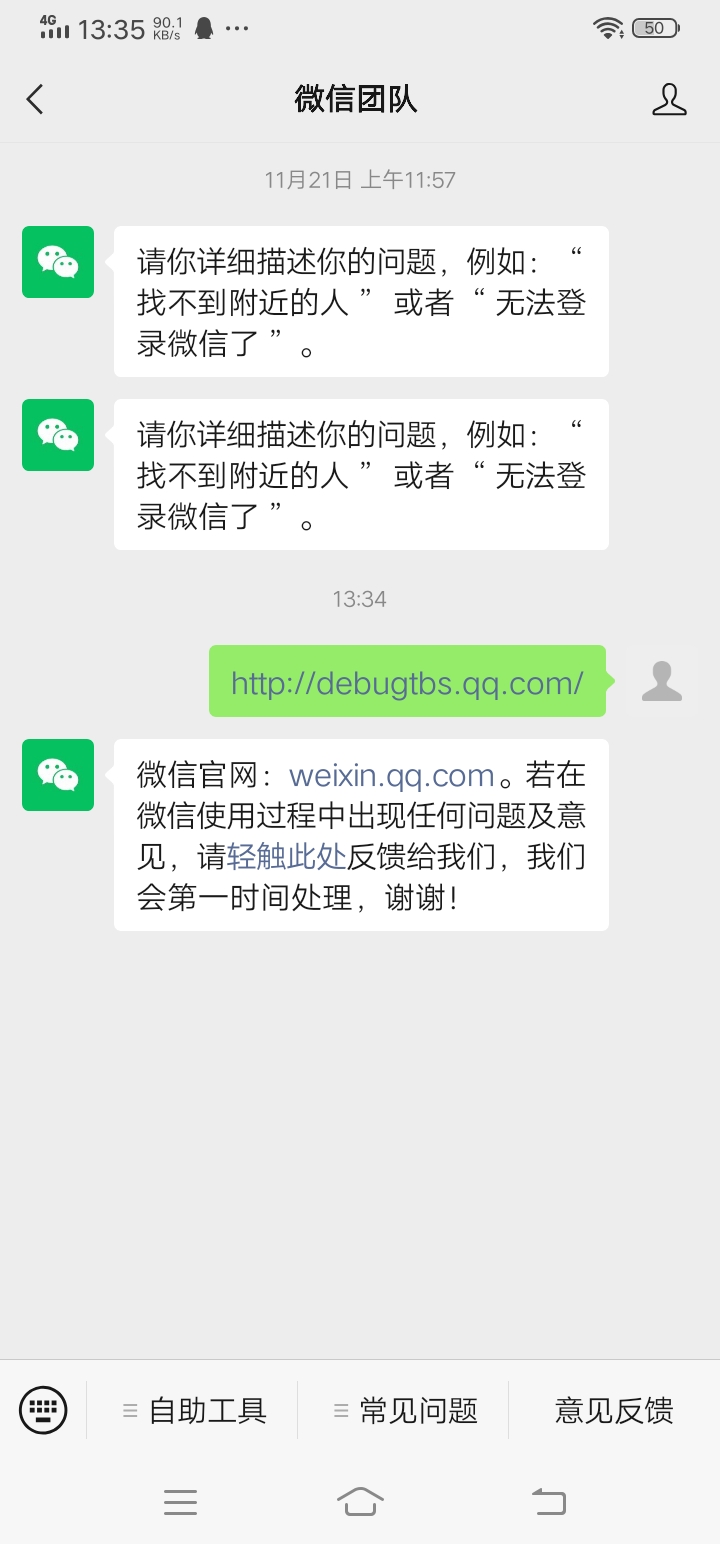Image resolution: width=720 pixels, height=1544 pixels.
Task: Expand the 常见问题 menu
Action: (x=406, y=1410)
